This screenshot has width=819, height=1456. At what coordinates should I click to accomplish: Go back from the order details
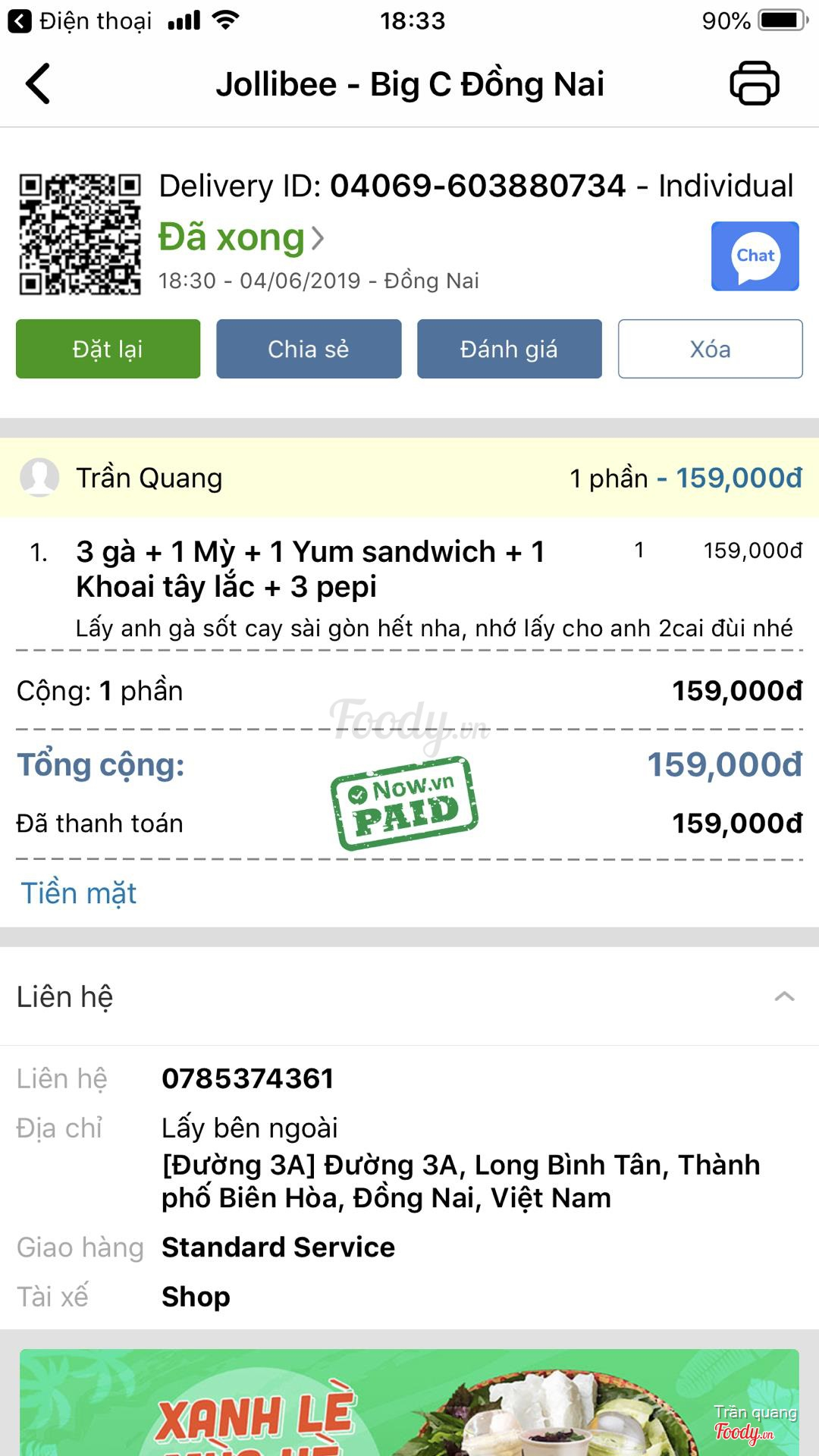pyautogui.click(x=38, y=83)
